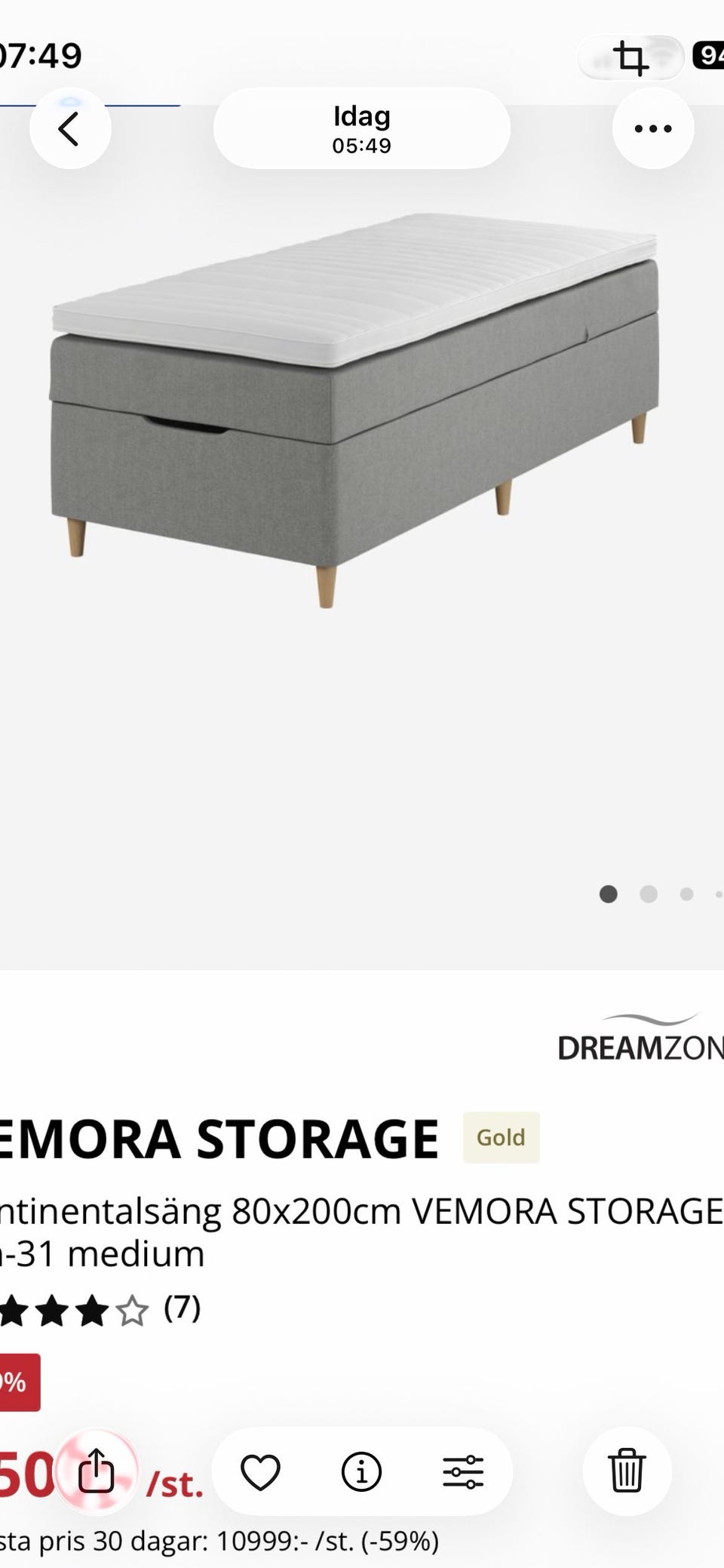Show photo info details
This screenshot has width=724, height=1568.
click(361, 1471)
